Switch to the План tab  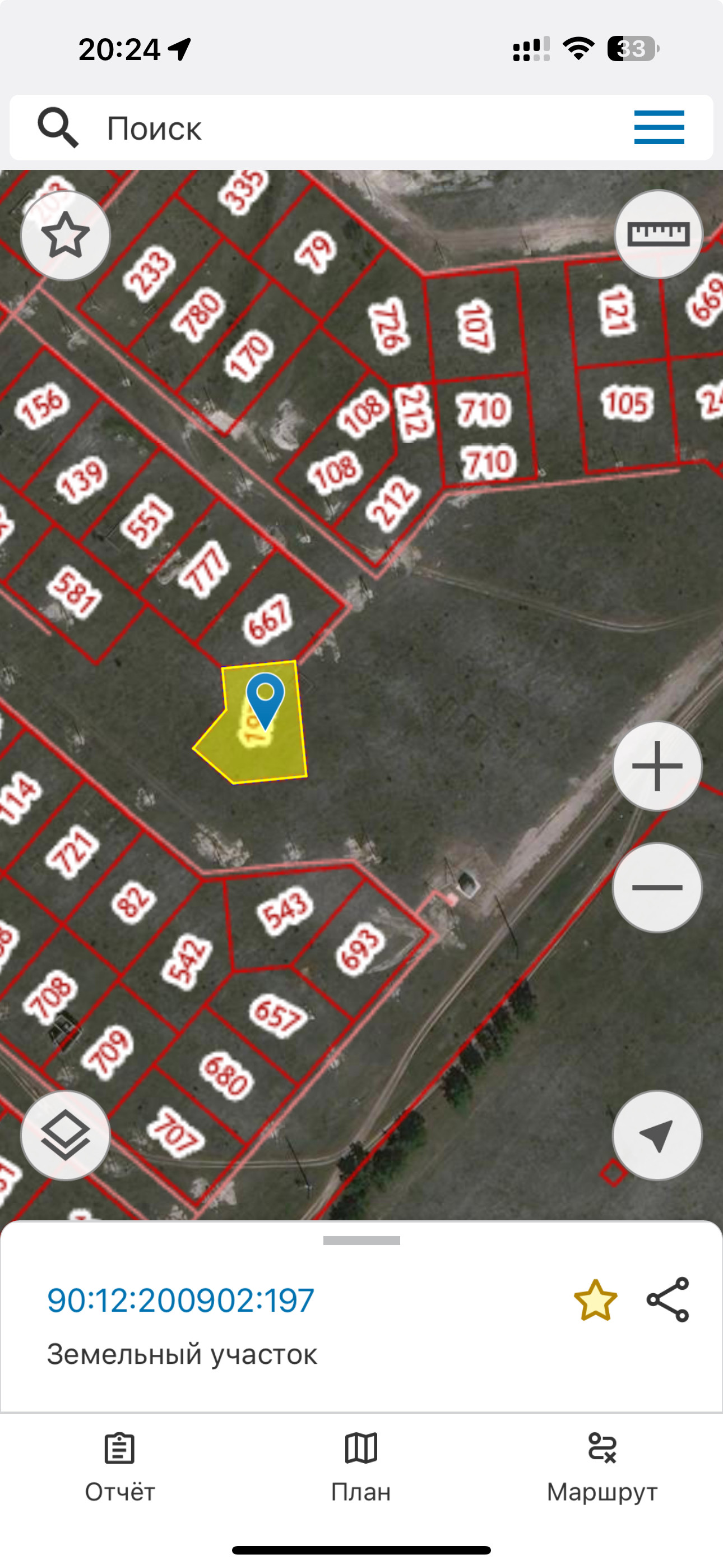[x=361, y=1467]
